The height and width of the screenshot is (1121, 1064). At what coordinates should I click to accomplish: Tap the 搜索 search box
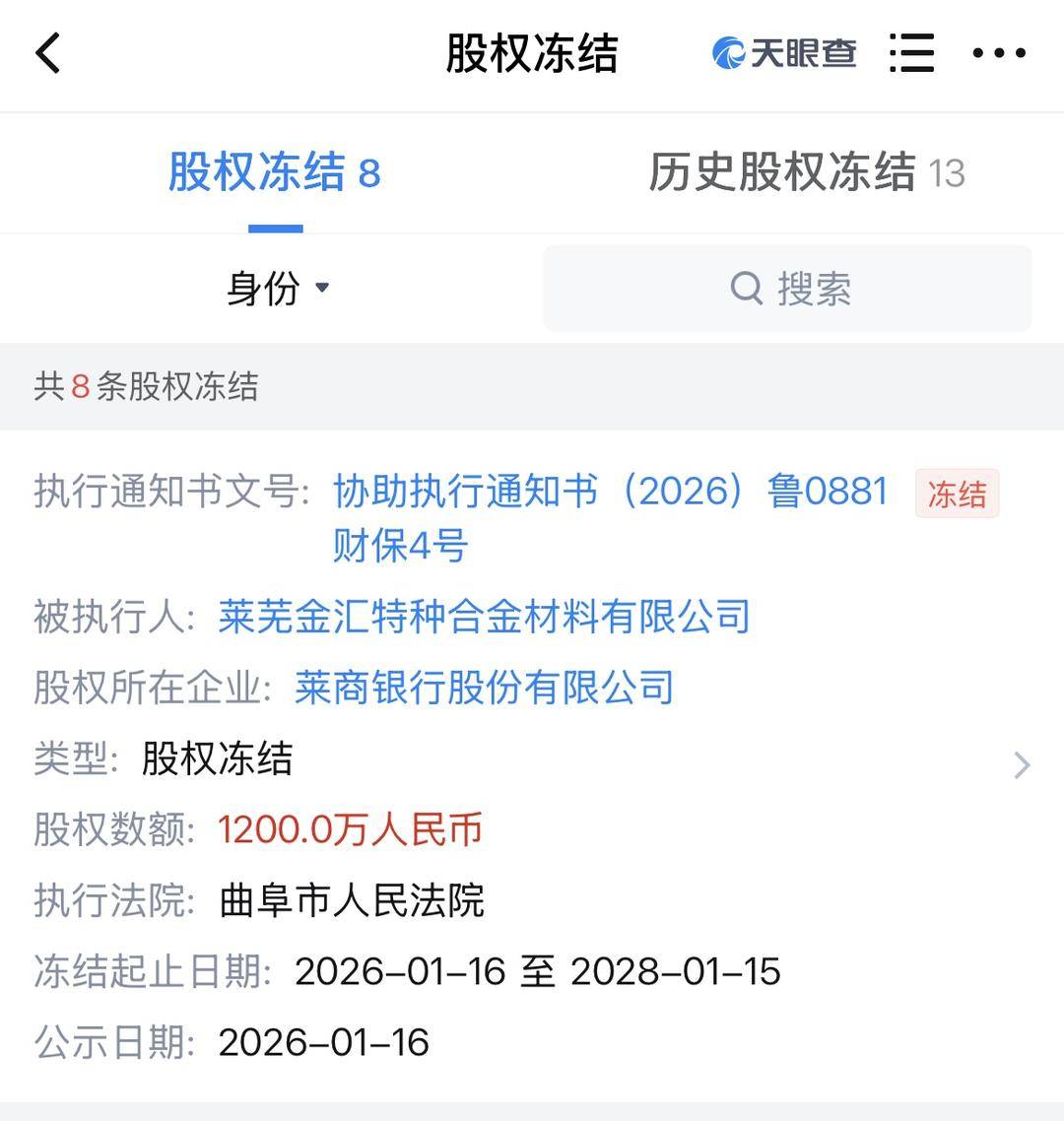(787, 289)
